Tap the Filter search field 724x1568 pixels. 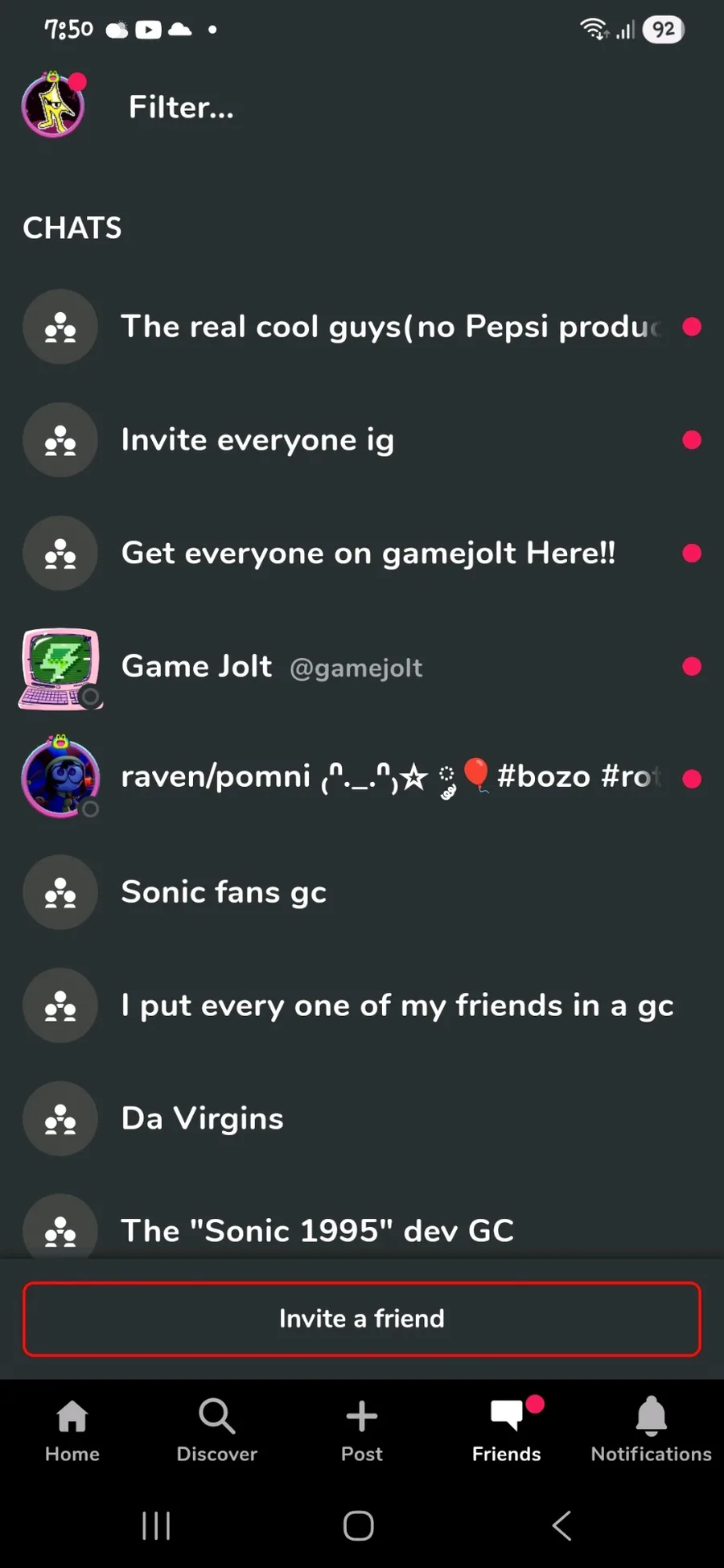coord(322,107)
